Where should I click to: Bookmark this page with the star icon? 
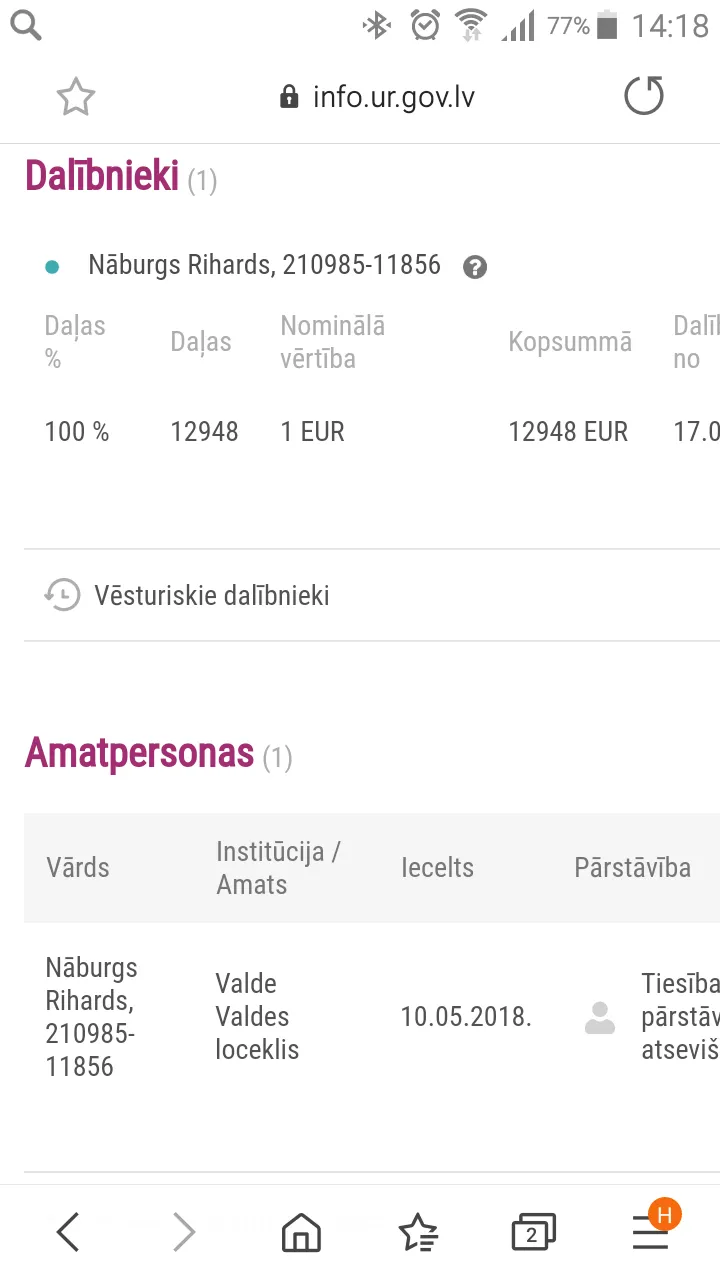[x=75, y=97]
